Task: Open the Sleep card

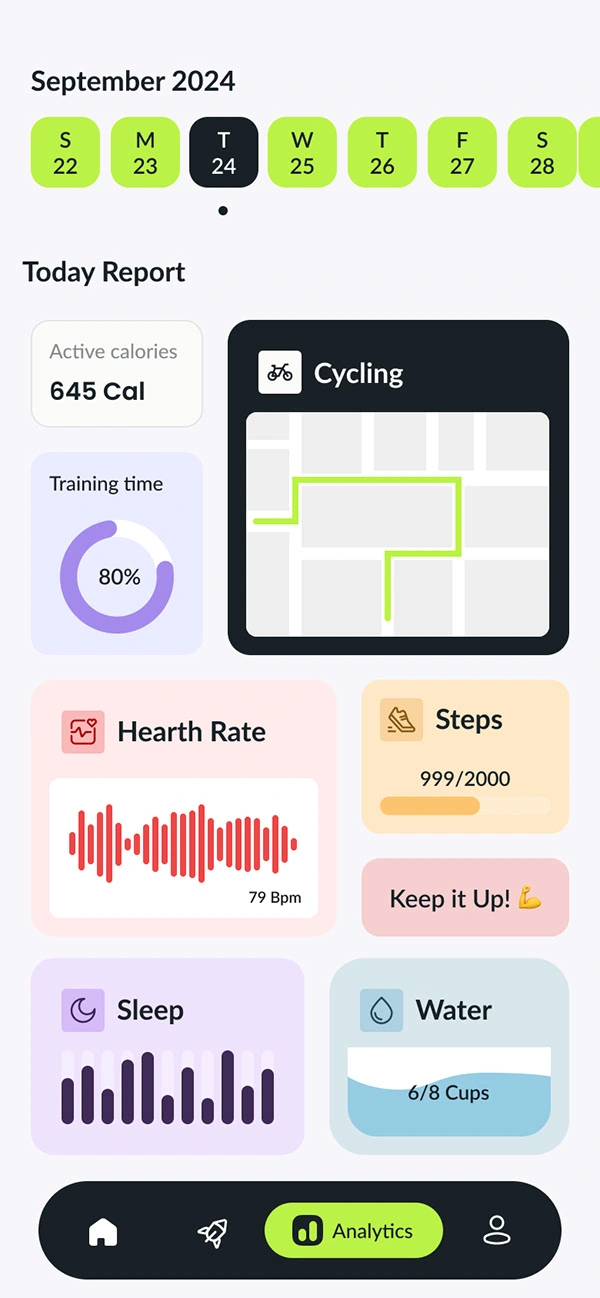Action: coord(168,1056)
